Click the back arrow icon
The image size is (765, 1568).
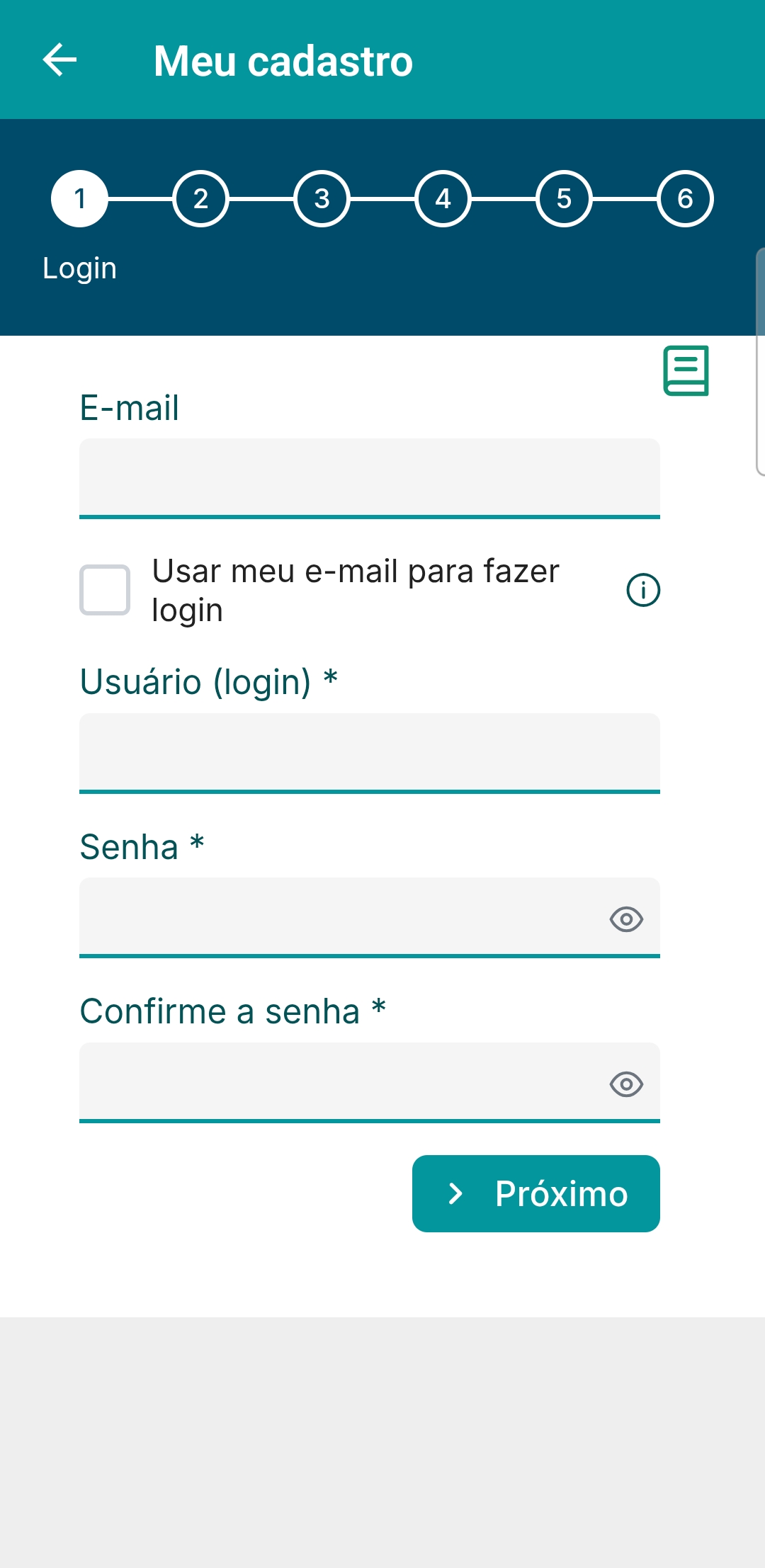pyautogui.click(x=59, y=61)
